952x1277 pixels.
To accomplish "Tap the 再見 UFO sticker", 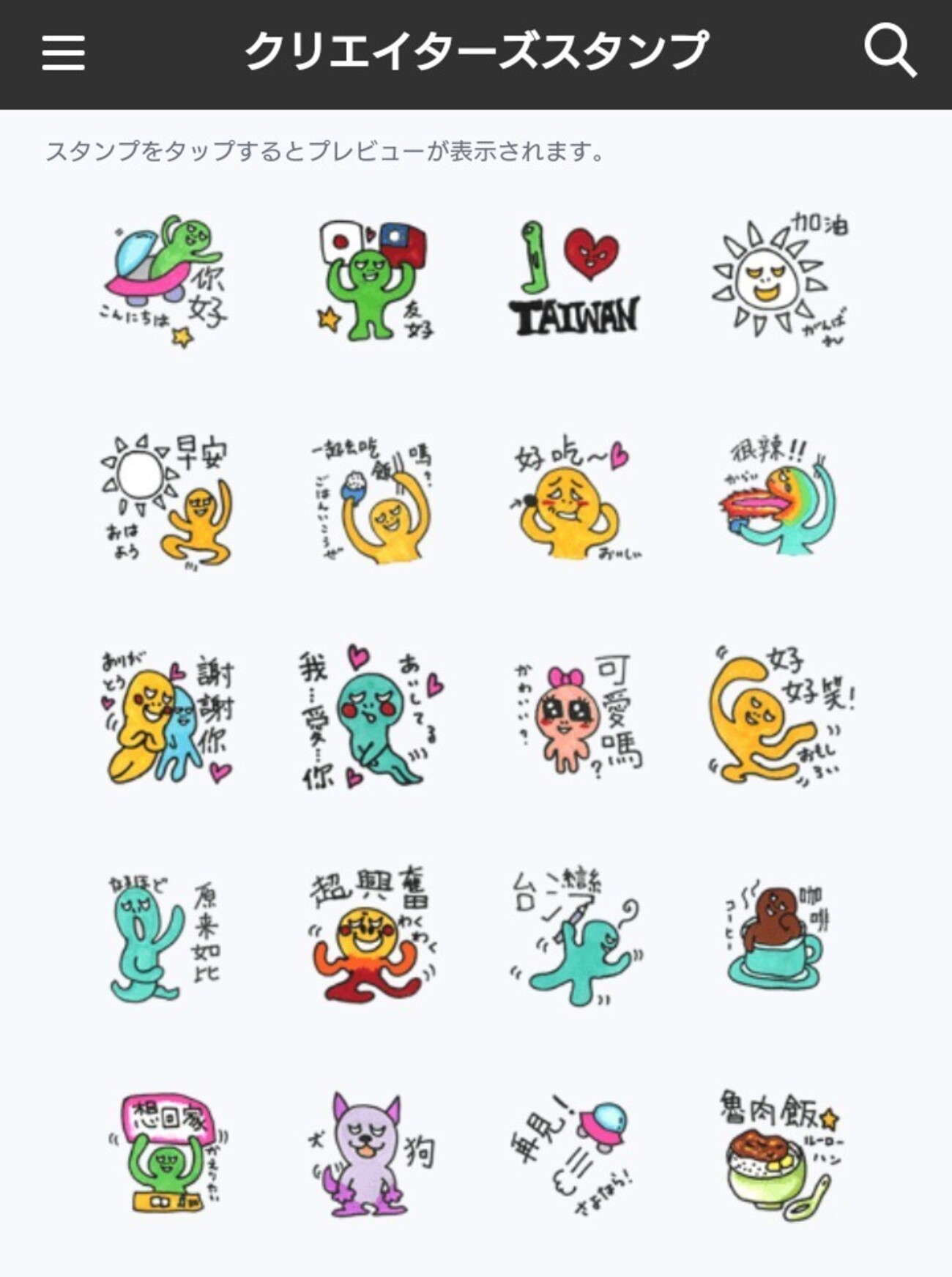I will pos(574,1154).
